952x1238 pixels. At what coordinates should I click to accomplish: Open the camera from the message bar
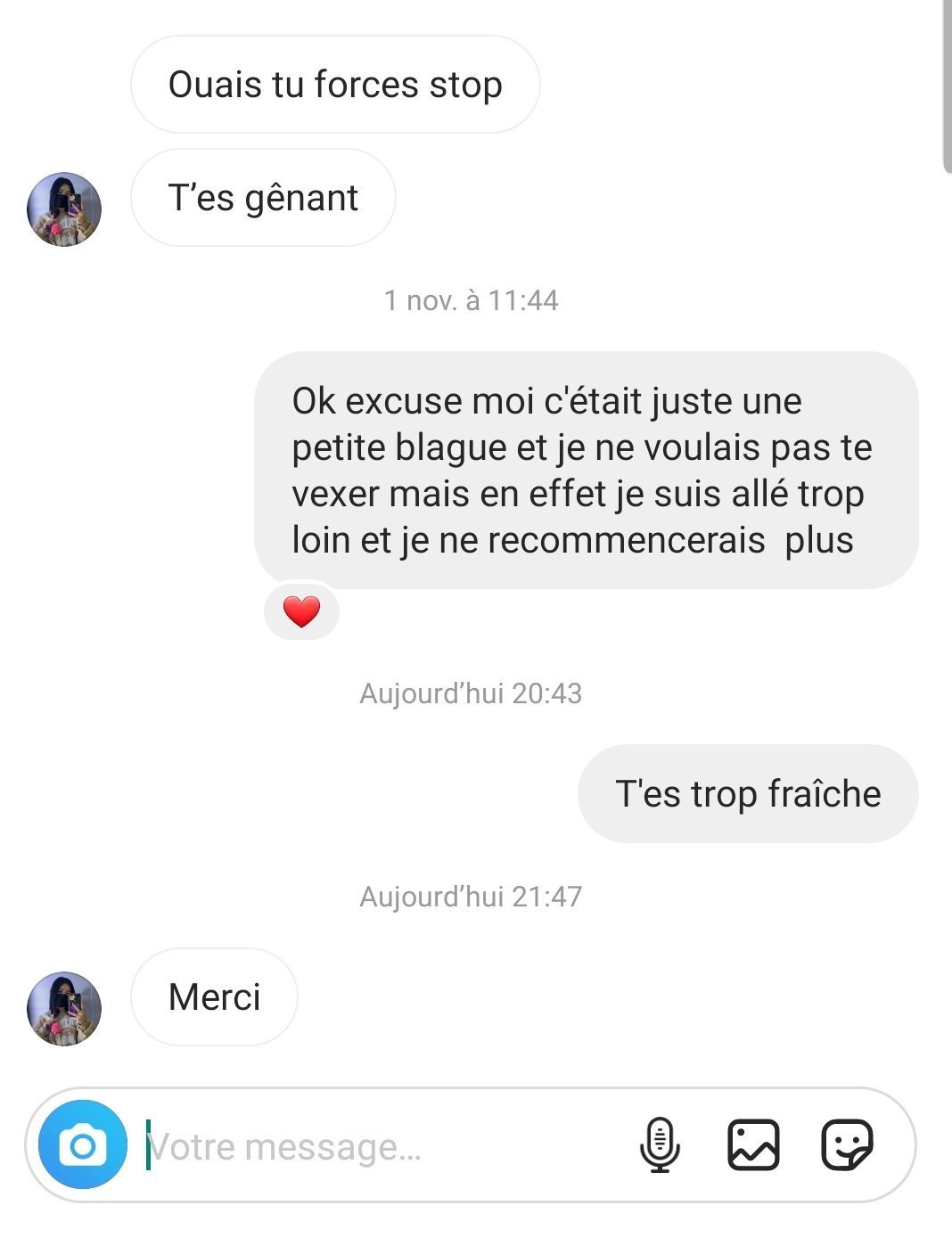click(83, 1145)
